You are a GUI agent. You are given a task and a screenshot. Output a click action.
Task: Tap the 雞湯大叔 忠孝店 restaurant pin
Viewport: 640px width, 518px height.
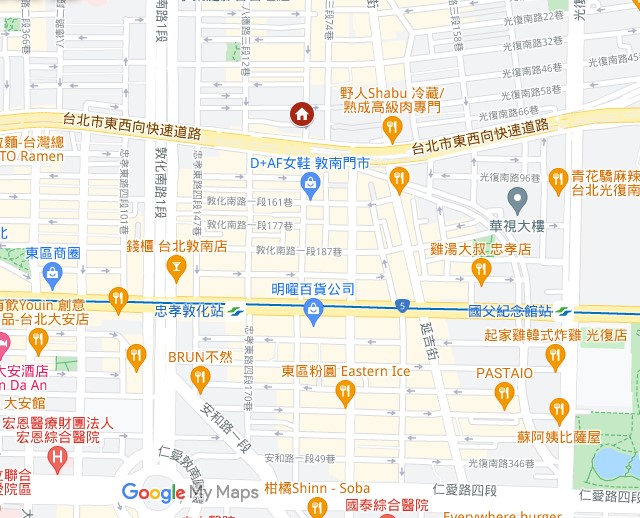(x=481, y=270)
